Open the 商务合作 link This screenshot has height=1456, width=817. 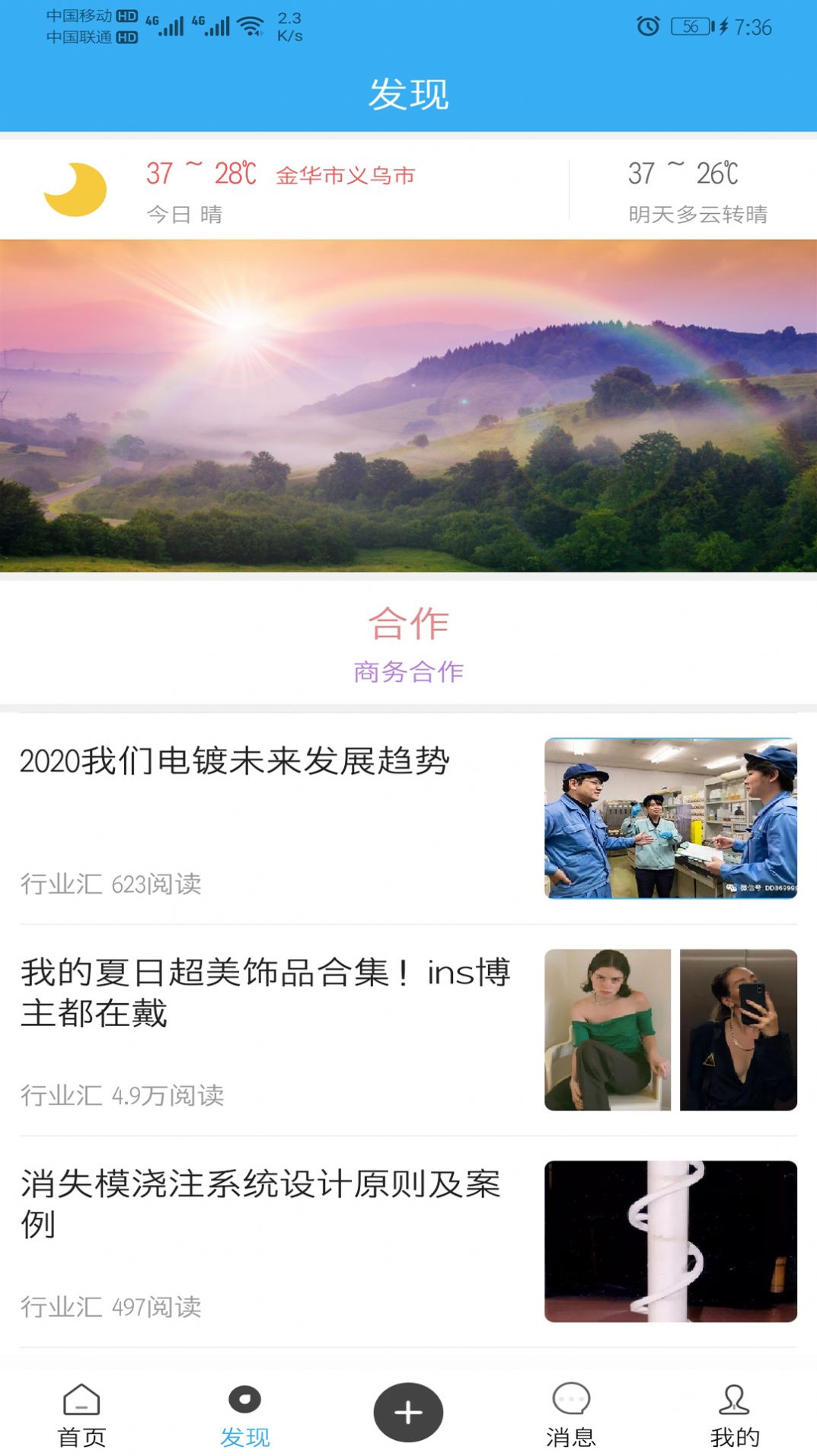(408, 673)
